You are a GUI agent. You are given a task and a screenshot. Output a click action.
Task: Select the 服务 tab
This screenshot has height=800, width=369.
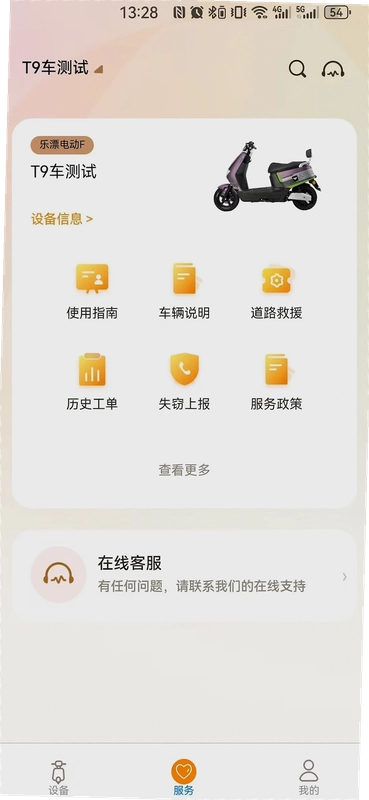point(184,778)
